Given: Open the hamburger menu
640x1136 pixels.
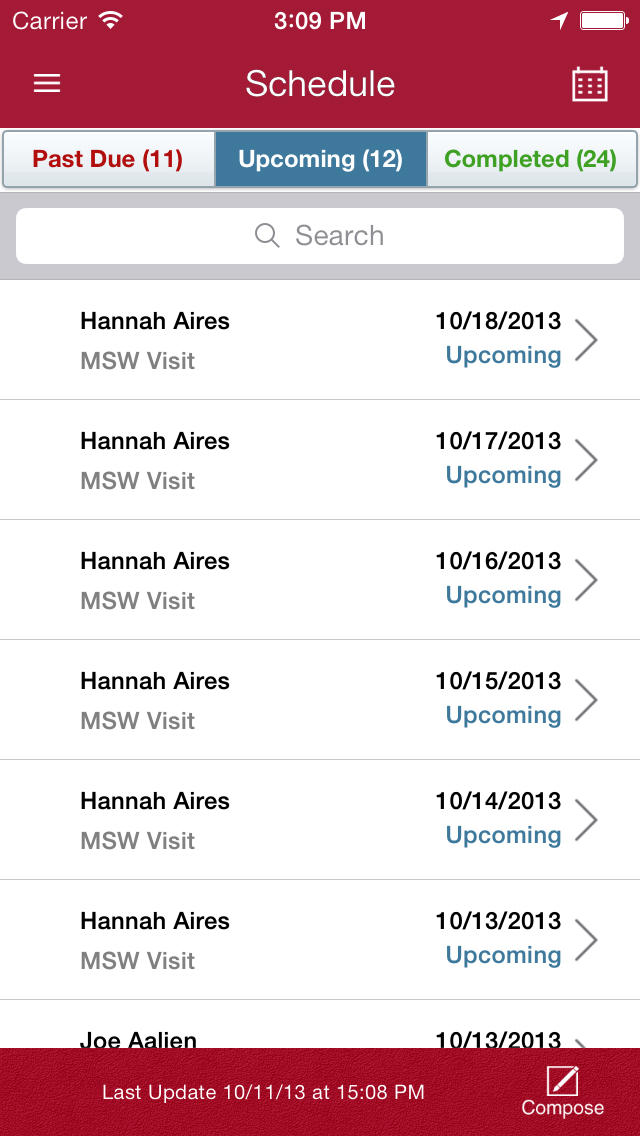Looking at the screenshot, I should (x=47, y=84).
